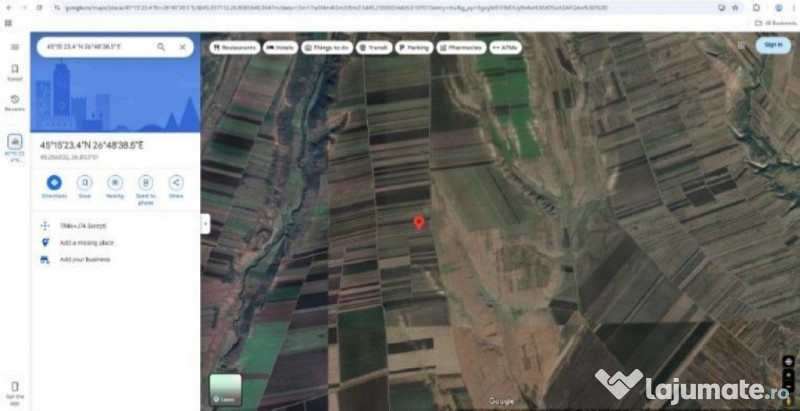This screenshot has height=411, width=800.
Task: Show Transit on the map
Action: (x=374, y=47)
